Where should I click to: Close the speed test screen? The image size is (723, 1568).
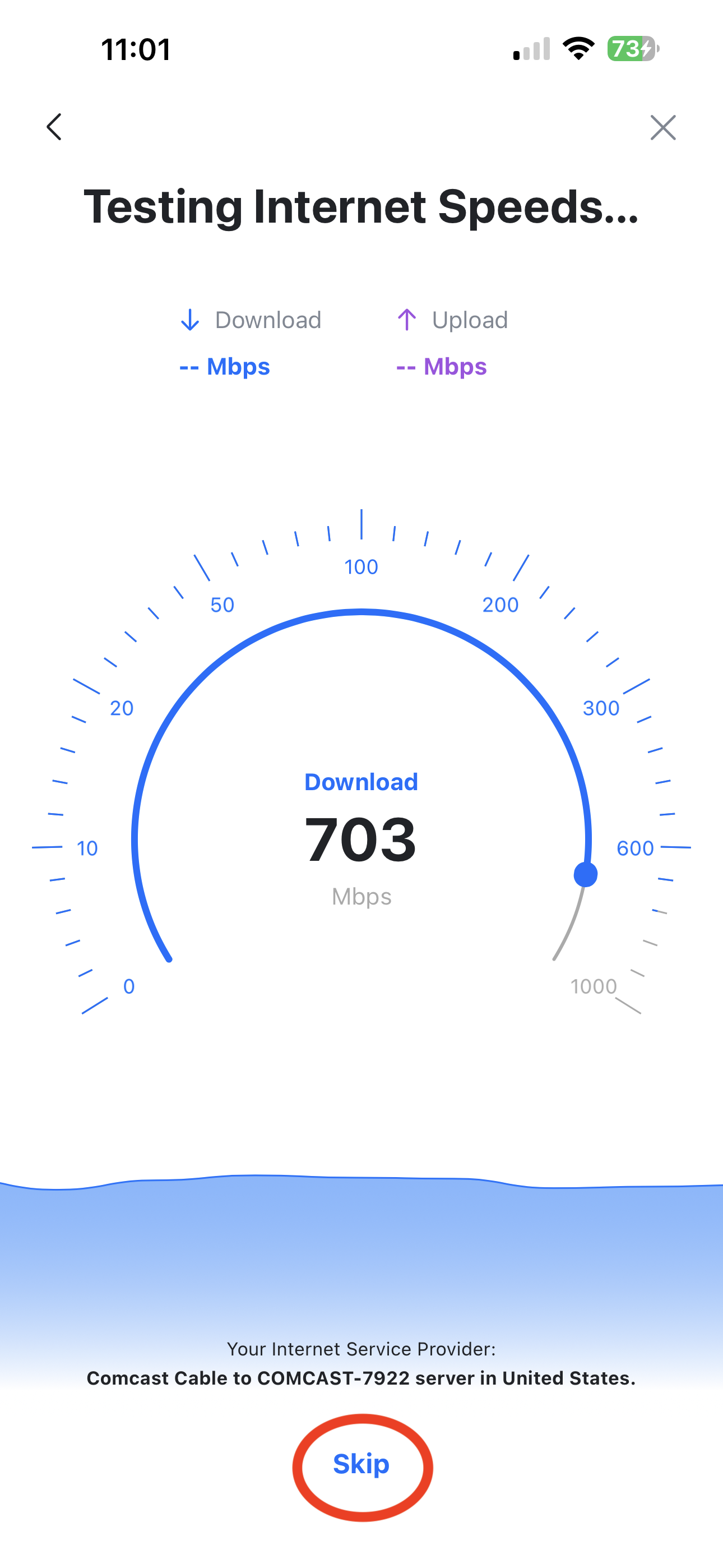pos(662,127)
